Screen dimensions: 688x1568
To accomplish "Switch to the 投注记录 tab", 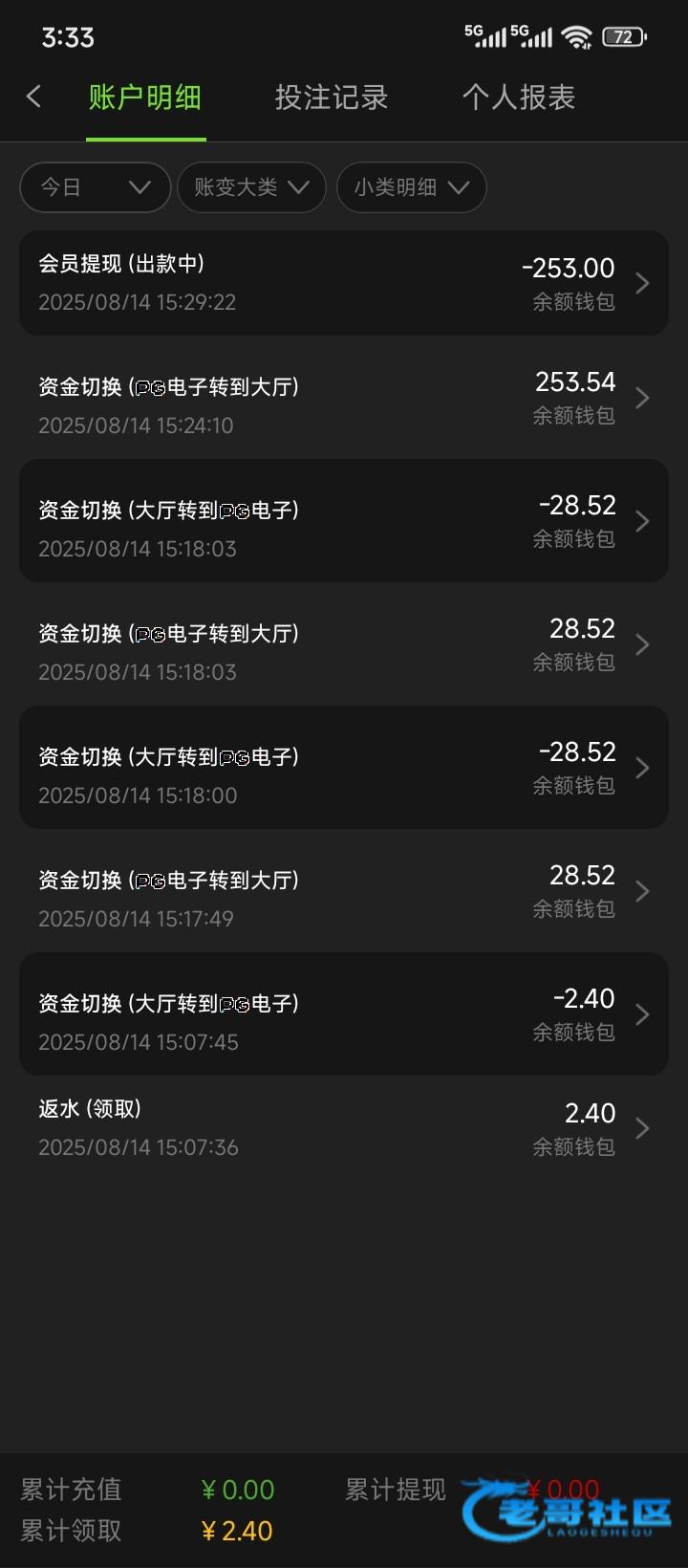I will pyautogui.click(x=332, y=97).
